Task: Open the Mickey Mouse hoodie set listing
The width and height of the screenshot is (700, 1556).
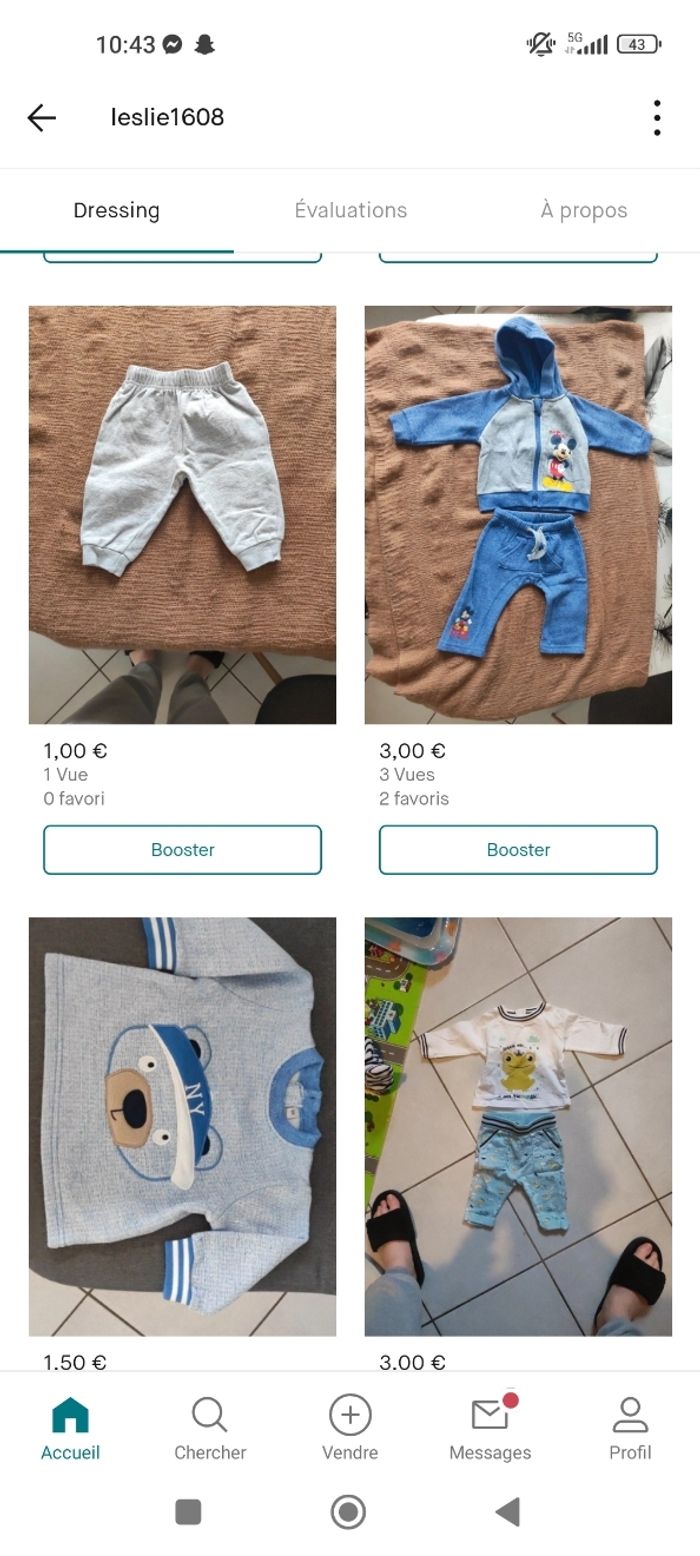Action: (x=518, y=514)
